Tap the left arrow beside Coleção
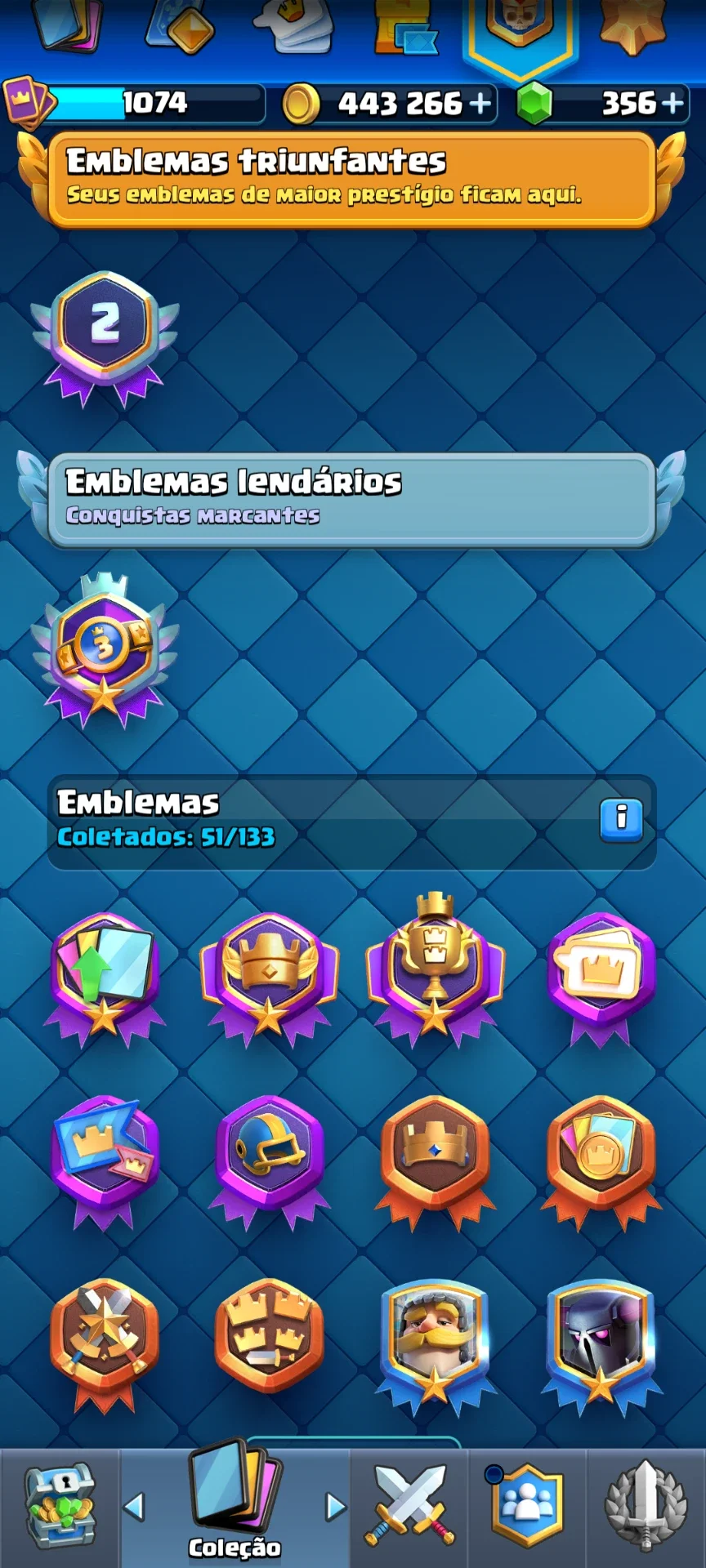Image resolution: width=706 pixels, height=1568 pixels. click(135, 1507)
